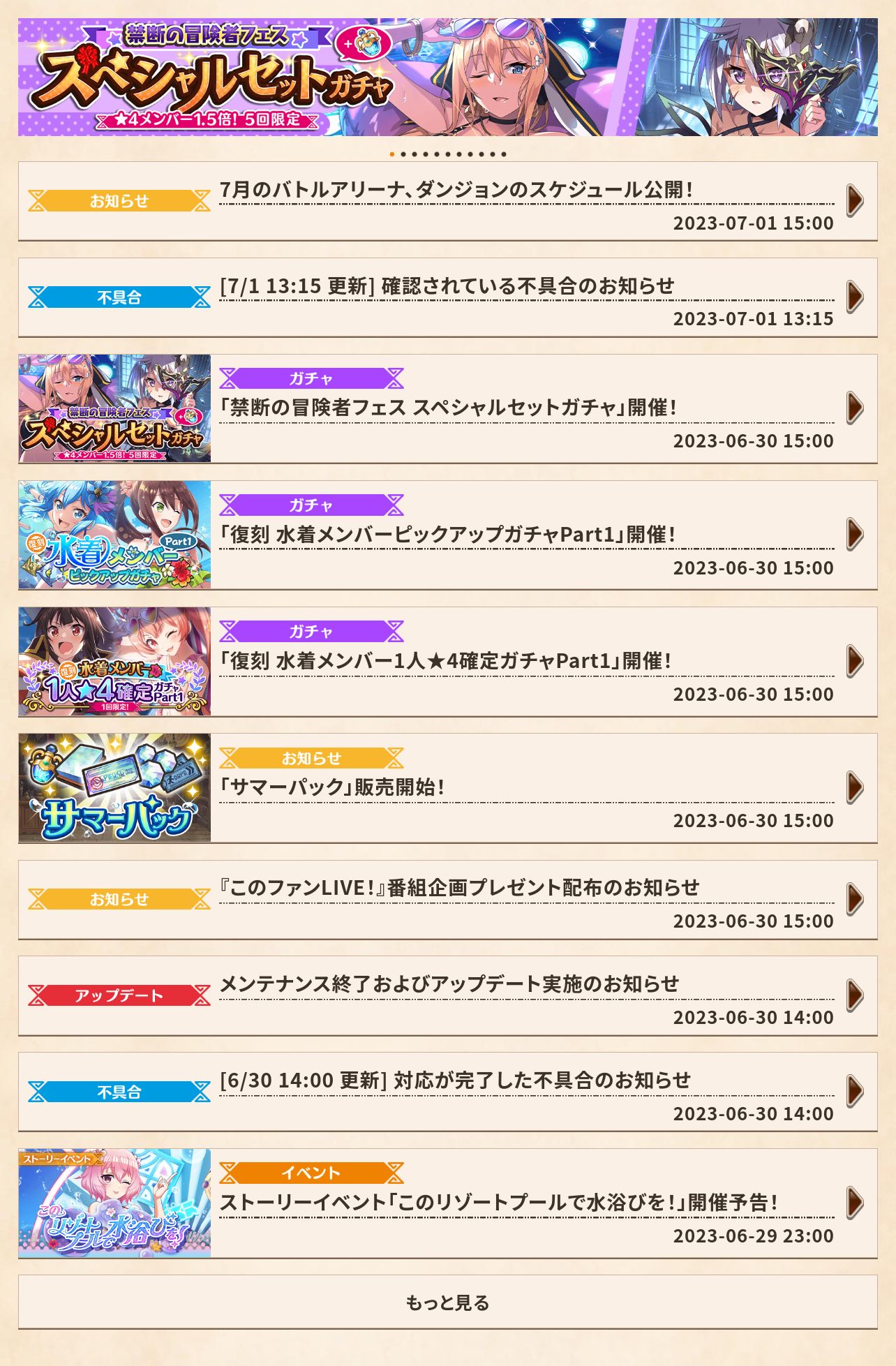The image size is (896, 1366).
Task: Tap もっと見る to load more
Action: coord(447,1302)
